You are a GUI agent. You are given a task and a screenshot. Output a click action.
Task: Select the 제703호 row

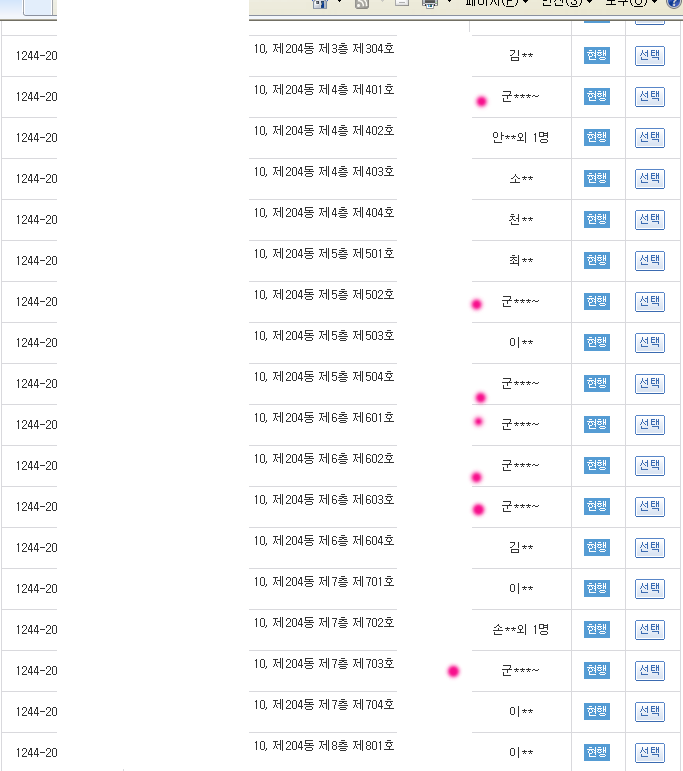point(650,670)
